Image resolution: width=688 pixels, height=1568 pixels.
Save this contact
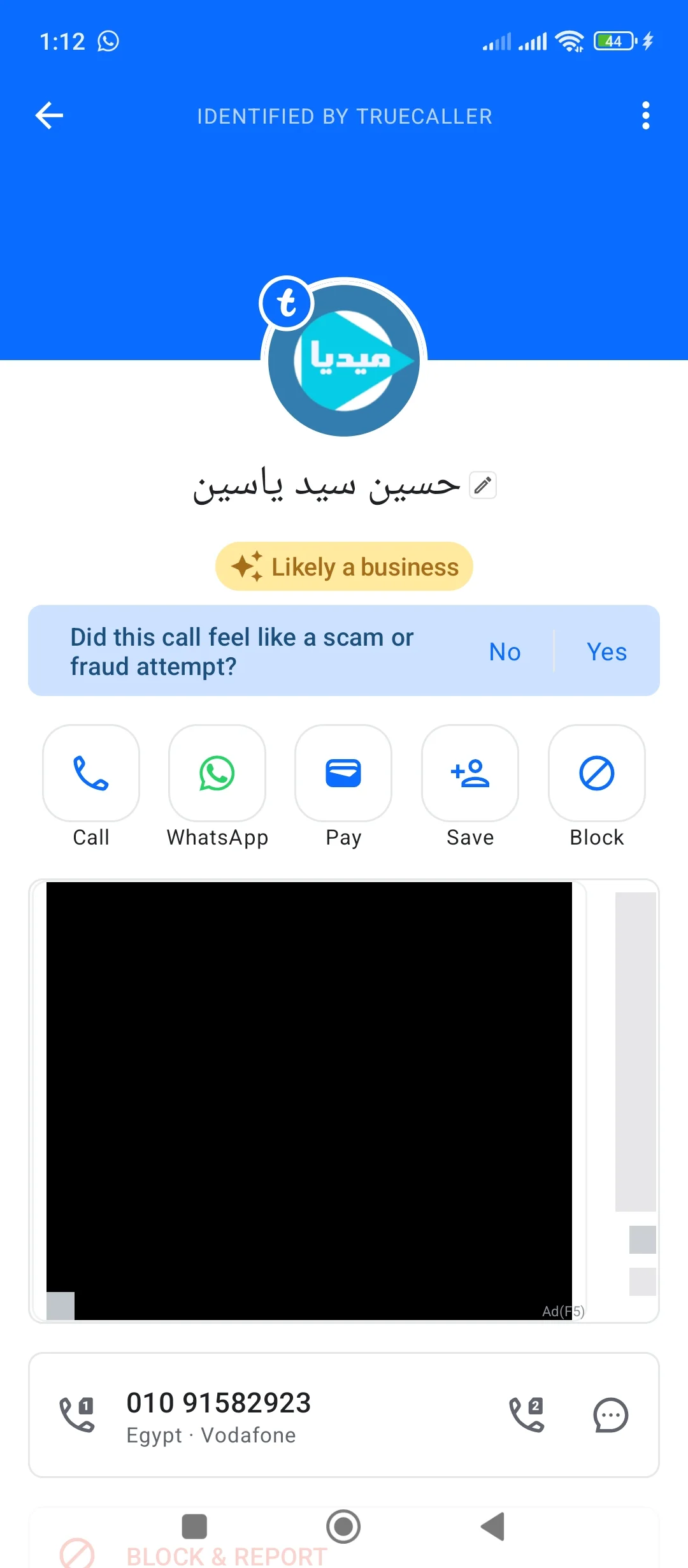[470, 773]
